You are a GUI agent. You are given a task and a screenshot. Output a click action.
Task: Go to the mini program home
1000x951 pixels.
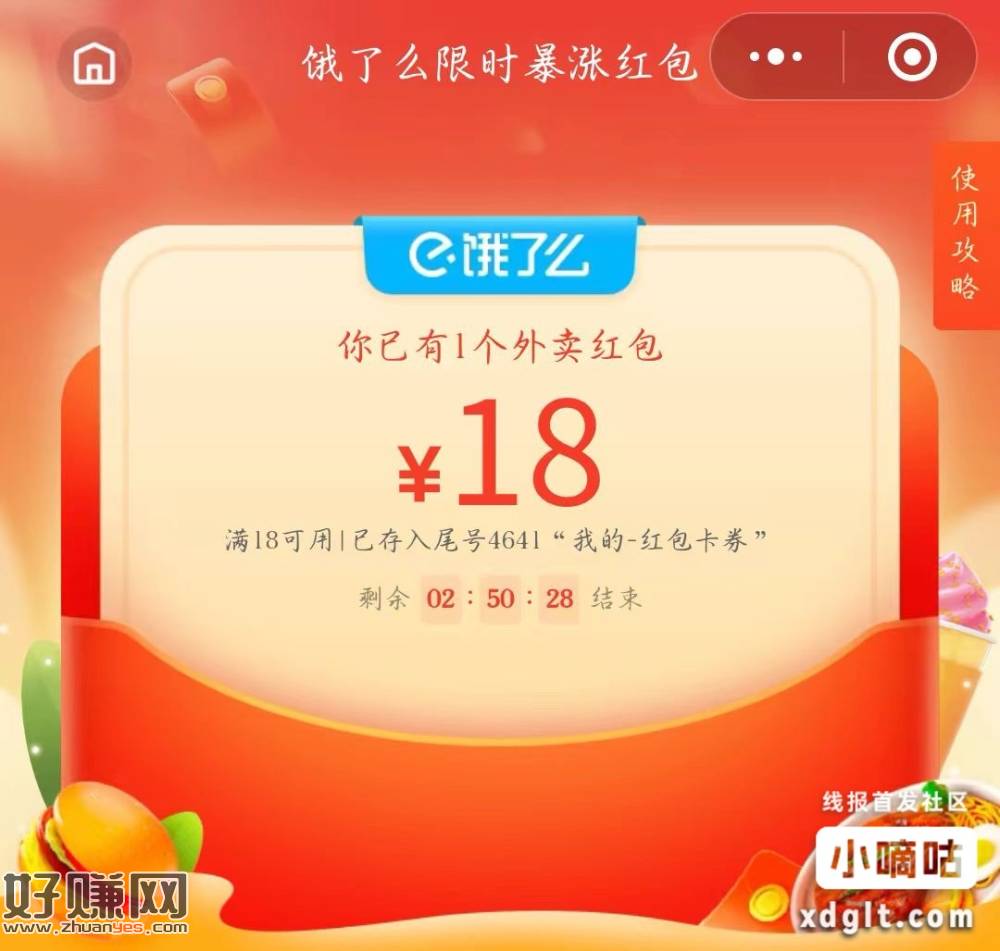click(x=95, y=62)
